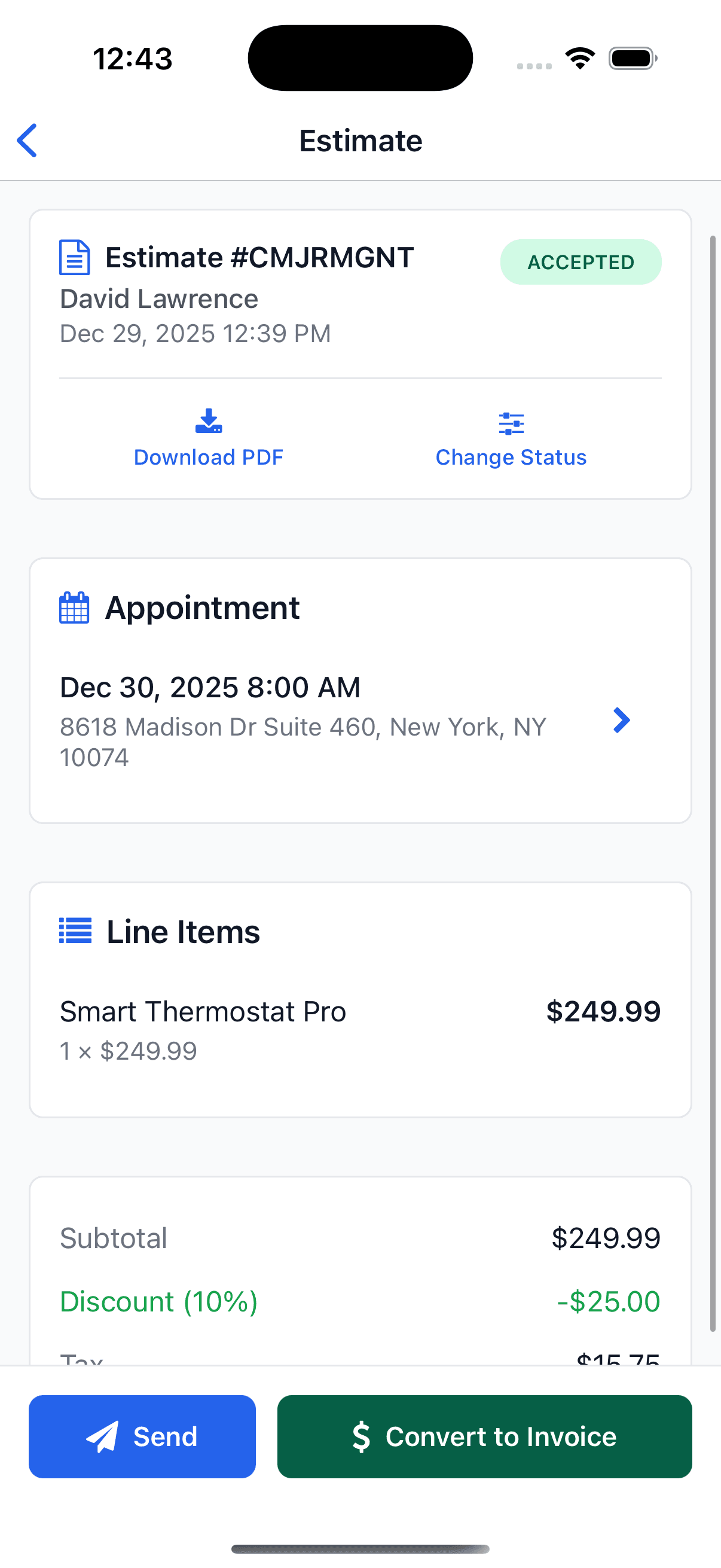This screenshot has height=1568, width=721.
Task: Open appointment details via right chevron
Action: [x=622, y=720]
